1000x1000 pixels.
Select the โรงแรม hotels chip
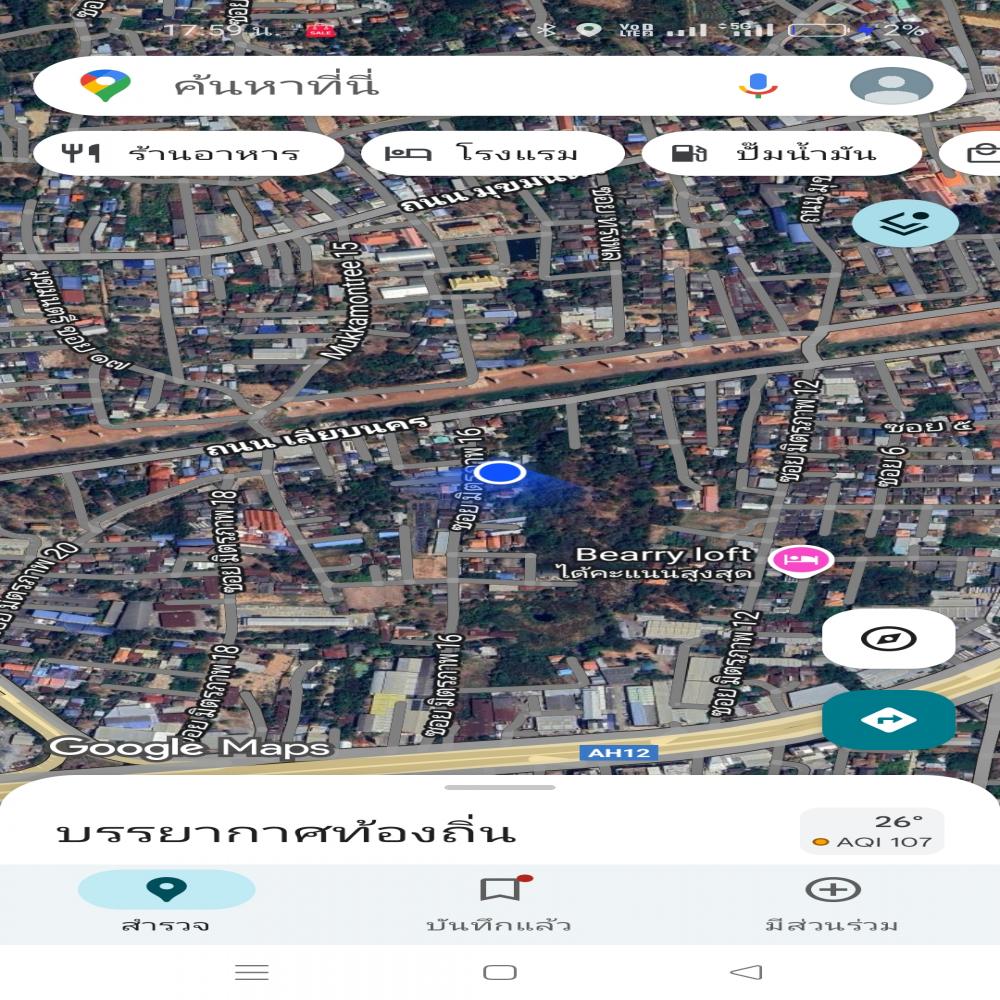coord(492,154)
